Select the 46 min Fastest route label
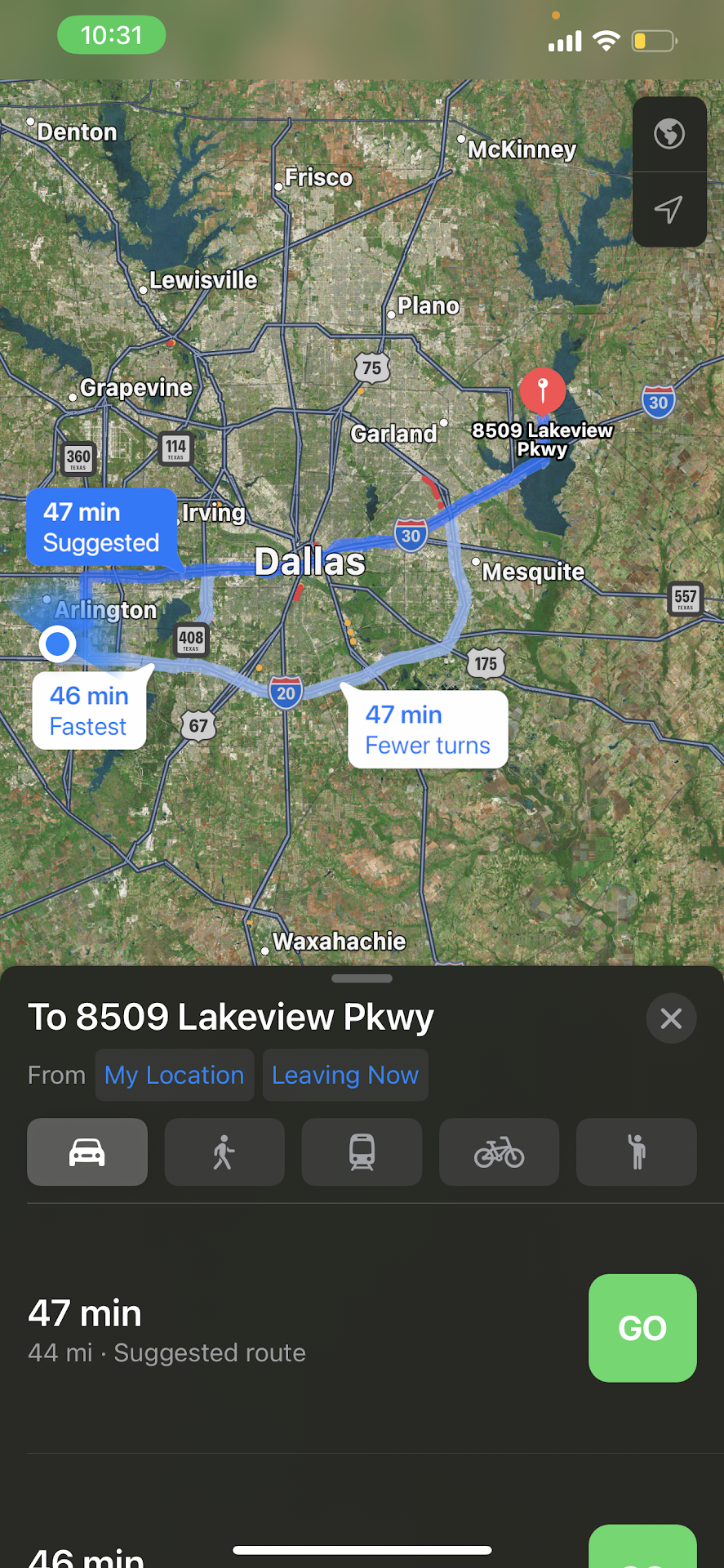724x1568 pixels. 89,710
